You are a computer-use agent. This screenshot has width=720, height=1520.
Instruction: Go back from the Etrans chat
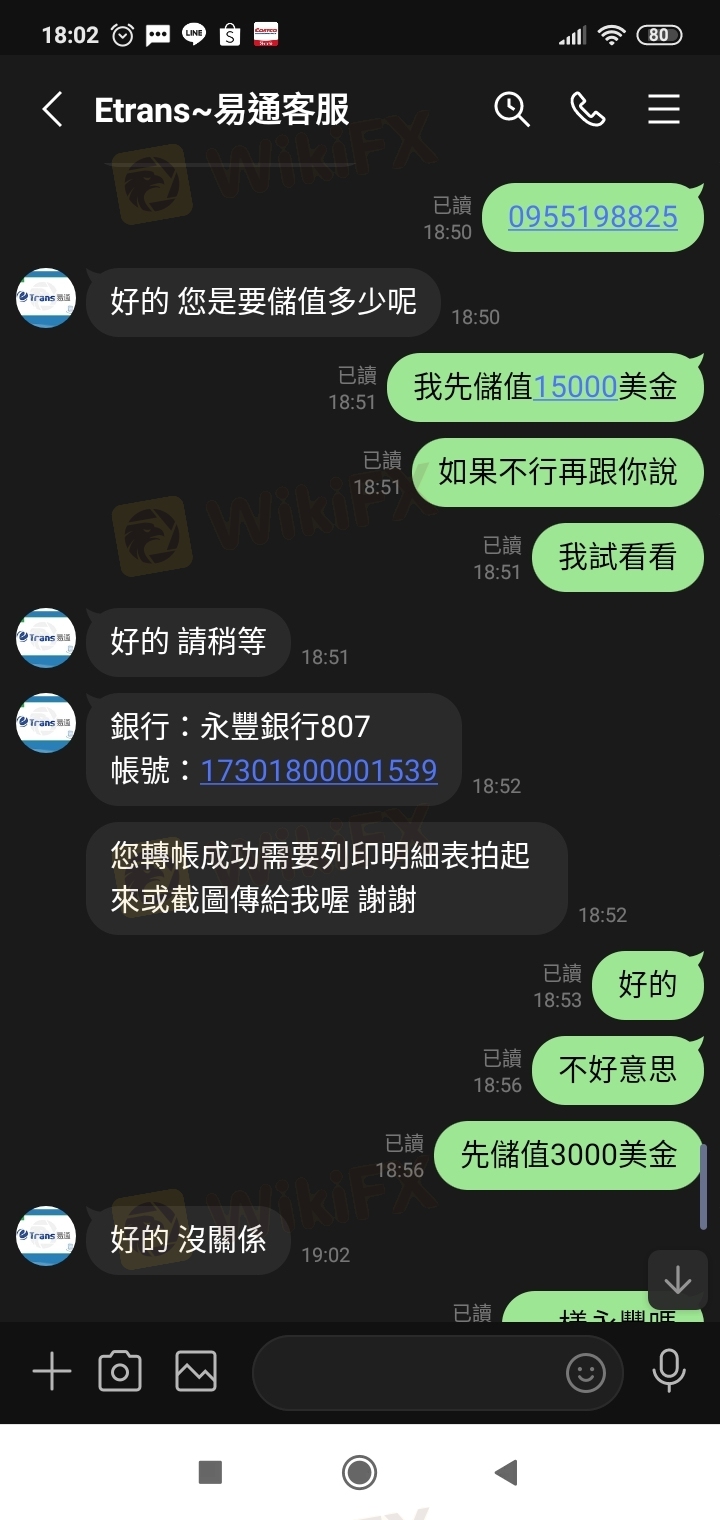[x=52, y=110]
